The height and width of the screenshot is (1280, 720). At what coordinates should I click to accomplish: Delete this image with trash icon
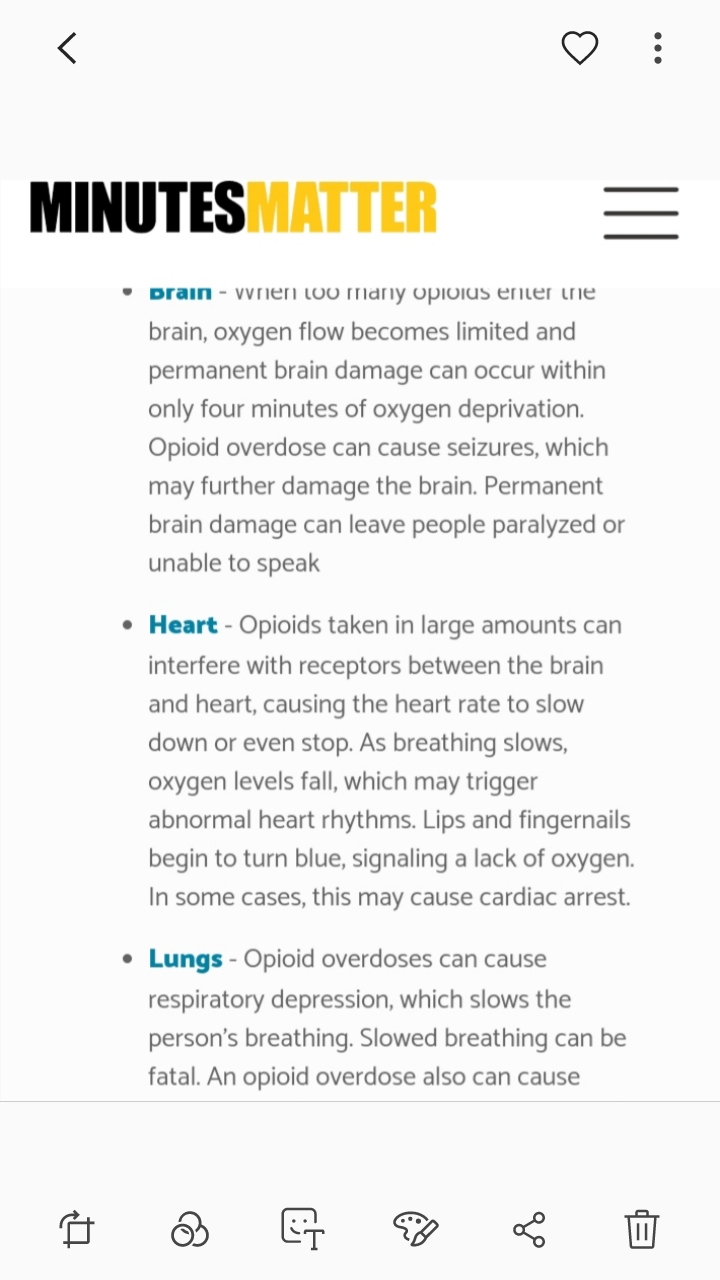pos(641,1228)
